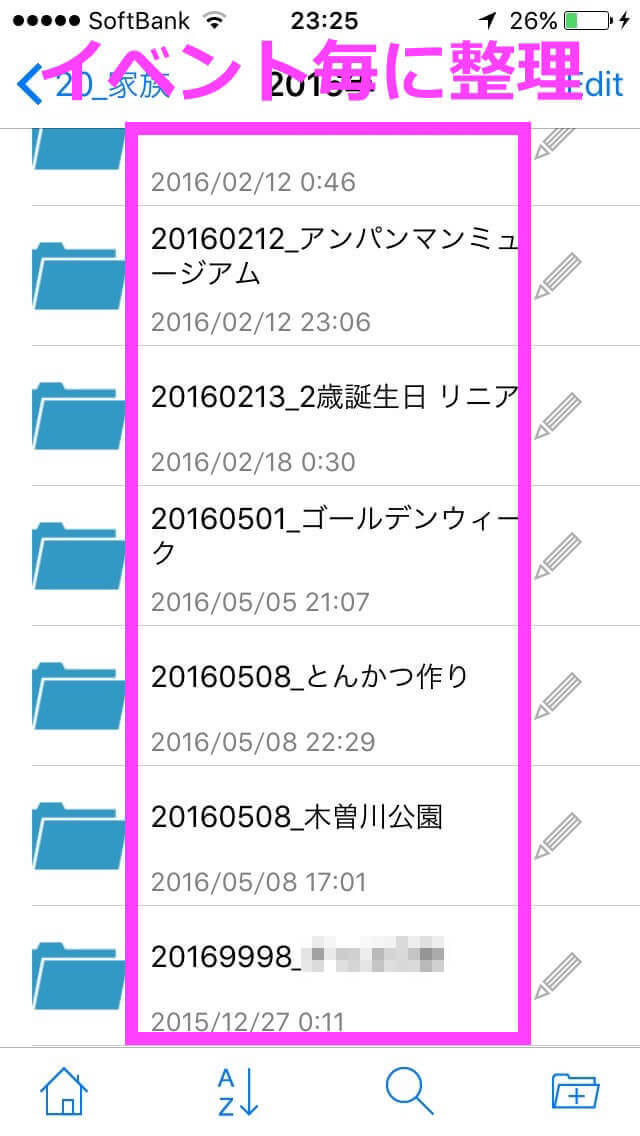The image size is (640, 1136).
Task: Change the A-Z sort order
Action: [239, 1090]
